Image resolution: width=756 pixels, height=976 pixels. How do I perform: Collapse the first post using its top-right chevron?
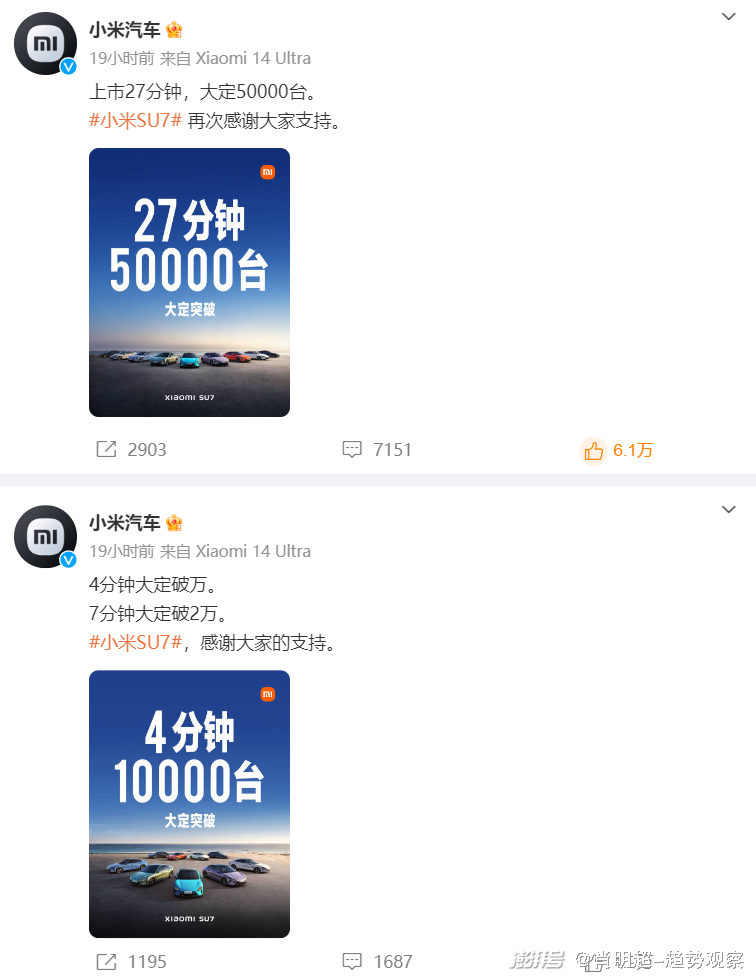pos(728,17)
